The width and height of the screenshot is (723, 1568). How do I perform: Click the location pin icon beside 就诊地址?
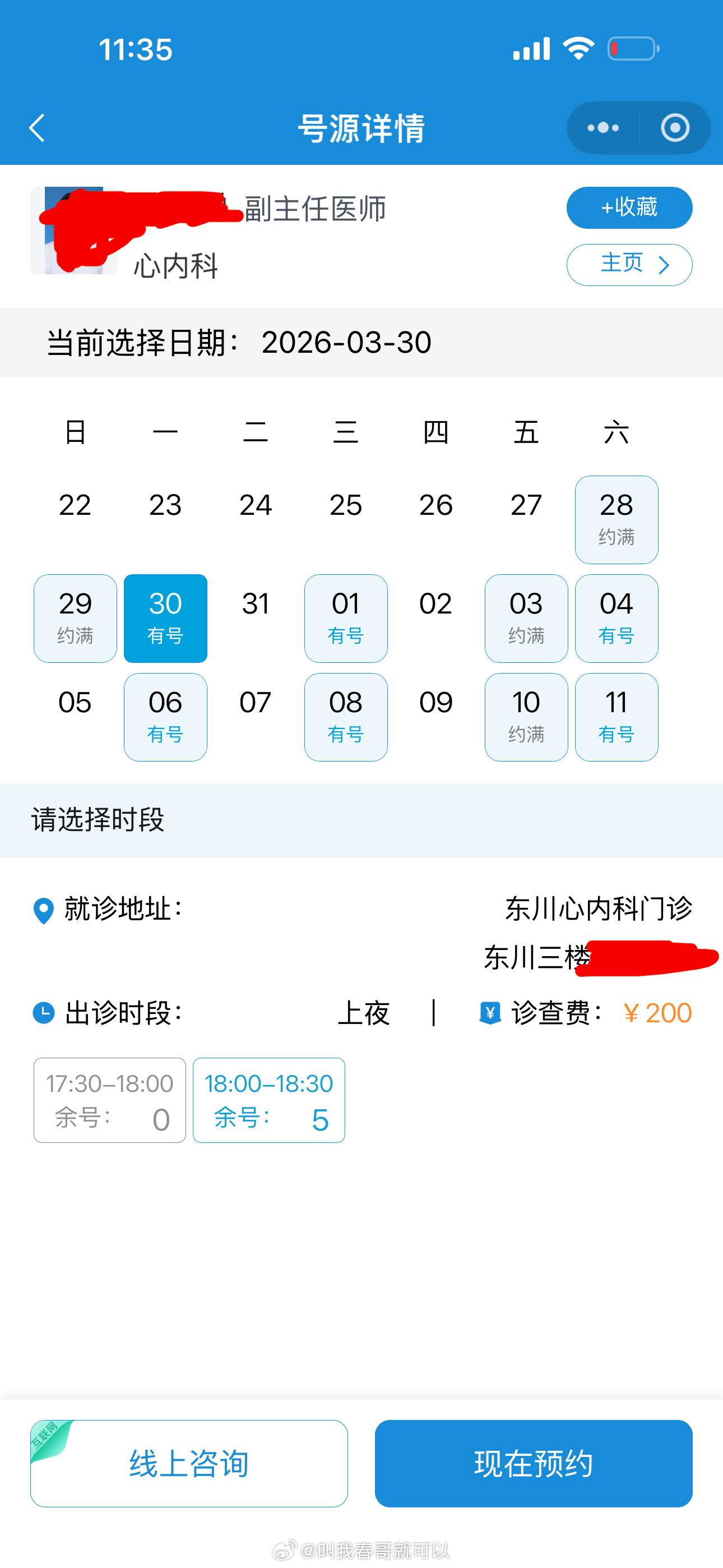point(43,910)
